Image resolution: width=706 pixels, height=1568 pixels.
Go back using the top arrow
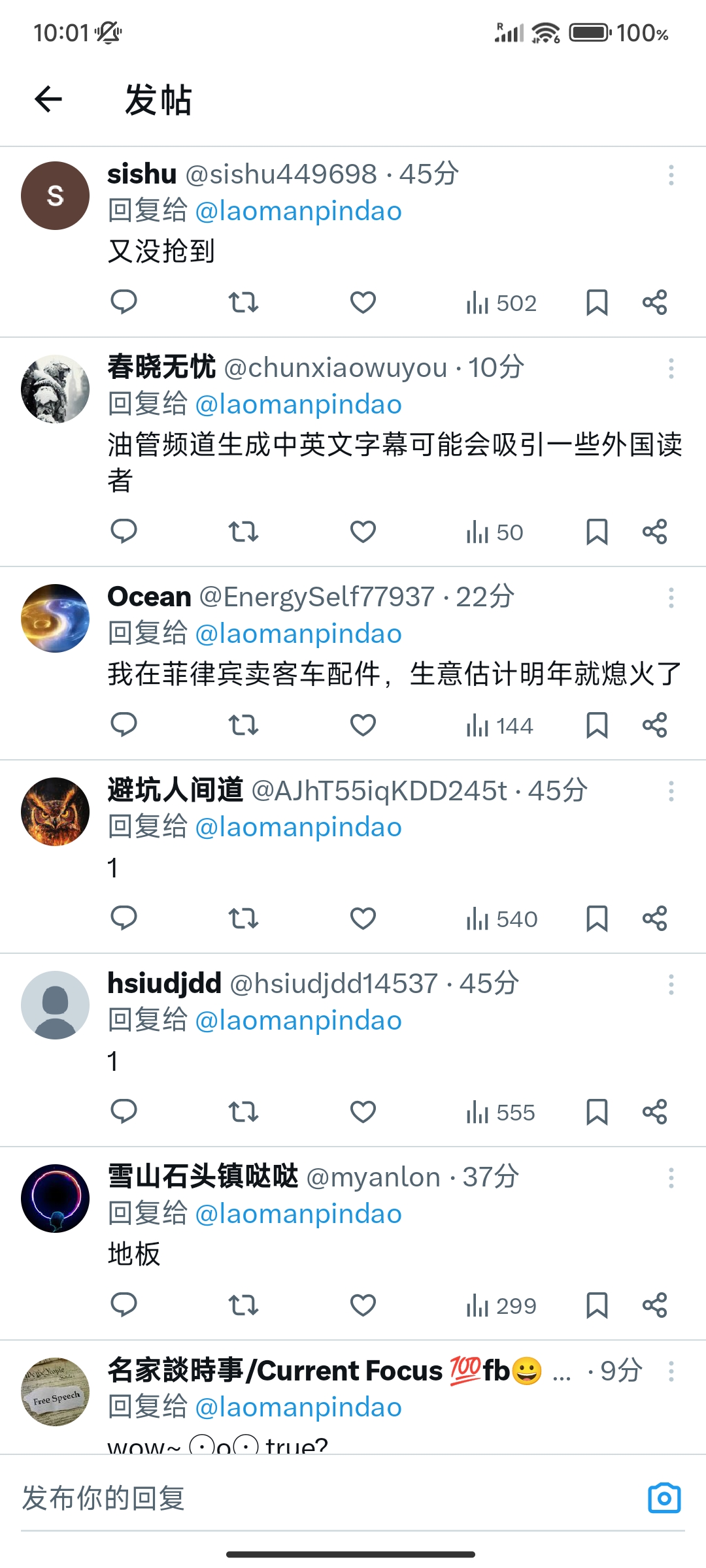(48, 99)
